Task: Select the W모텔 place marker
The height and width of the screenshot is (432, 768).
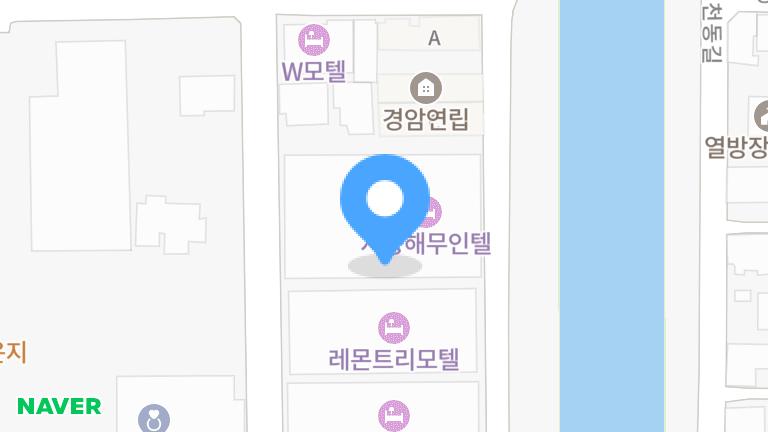Action: tap(314, 40)
